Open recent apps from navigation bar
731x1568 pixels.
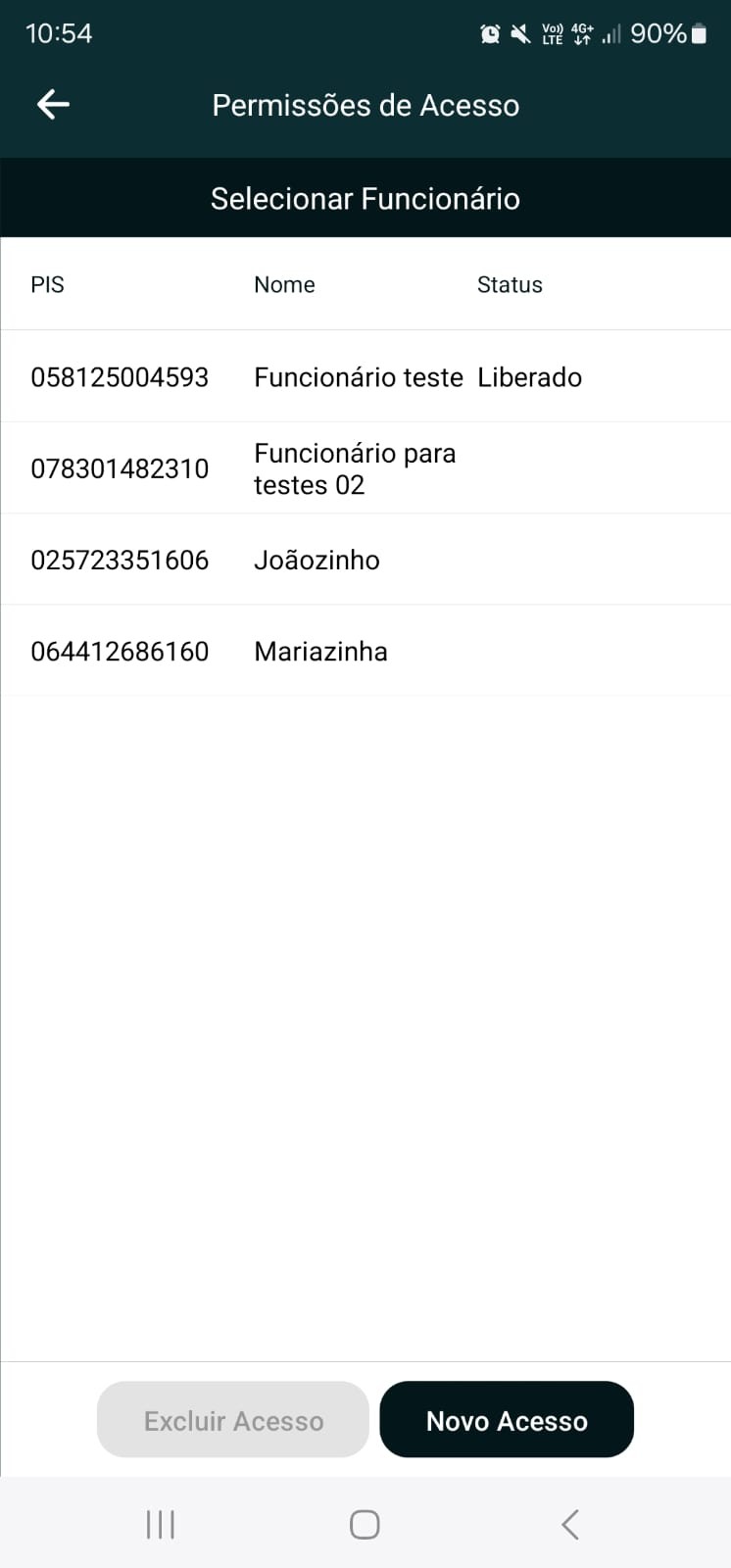point(161,1524)
